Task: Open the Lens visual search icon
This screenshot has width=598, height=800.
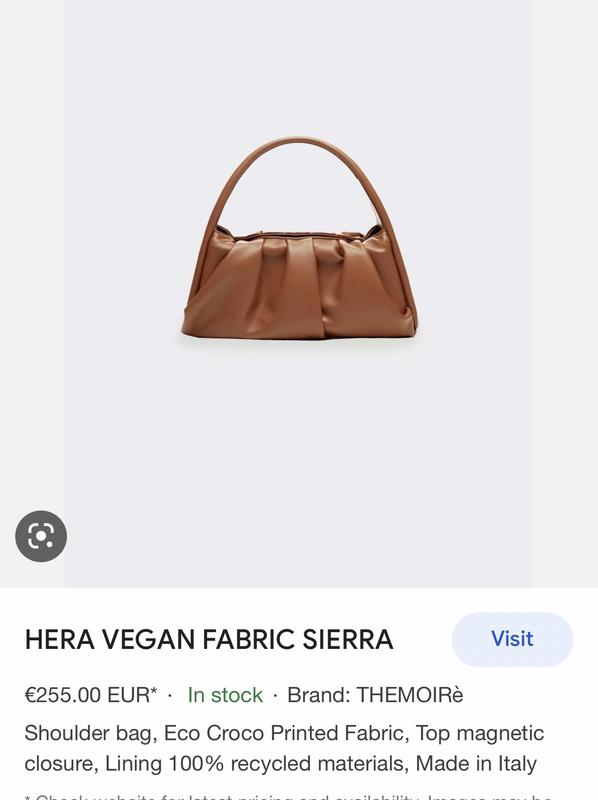Action: (41, 536)
